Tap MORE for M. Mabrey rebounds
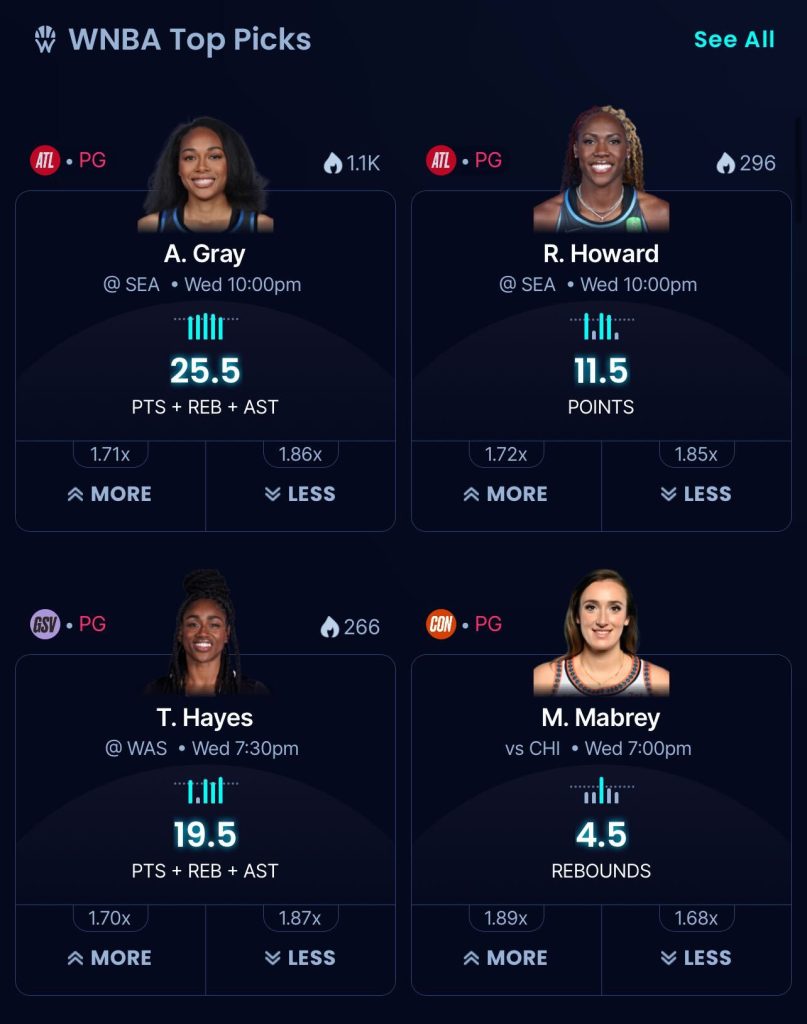The height and width of the screenshot is (1024, 807). (x=506, y=957)
